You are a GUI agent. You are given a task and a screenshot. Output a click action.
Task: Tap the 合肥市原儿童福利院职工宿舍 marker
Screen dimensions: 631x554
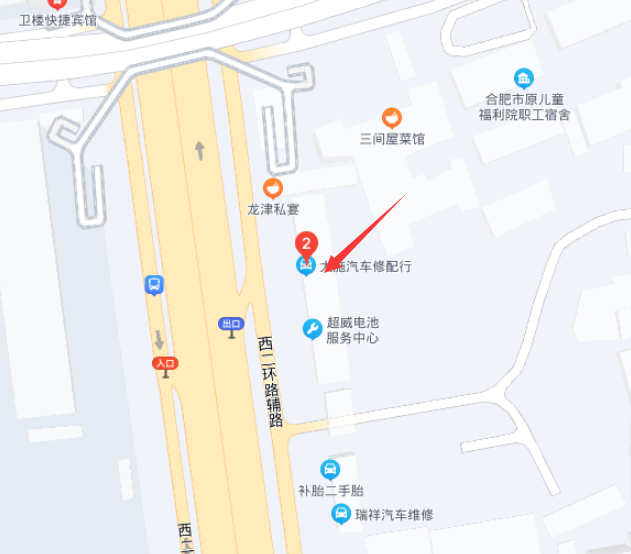523,78
